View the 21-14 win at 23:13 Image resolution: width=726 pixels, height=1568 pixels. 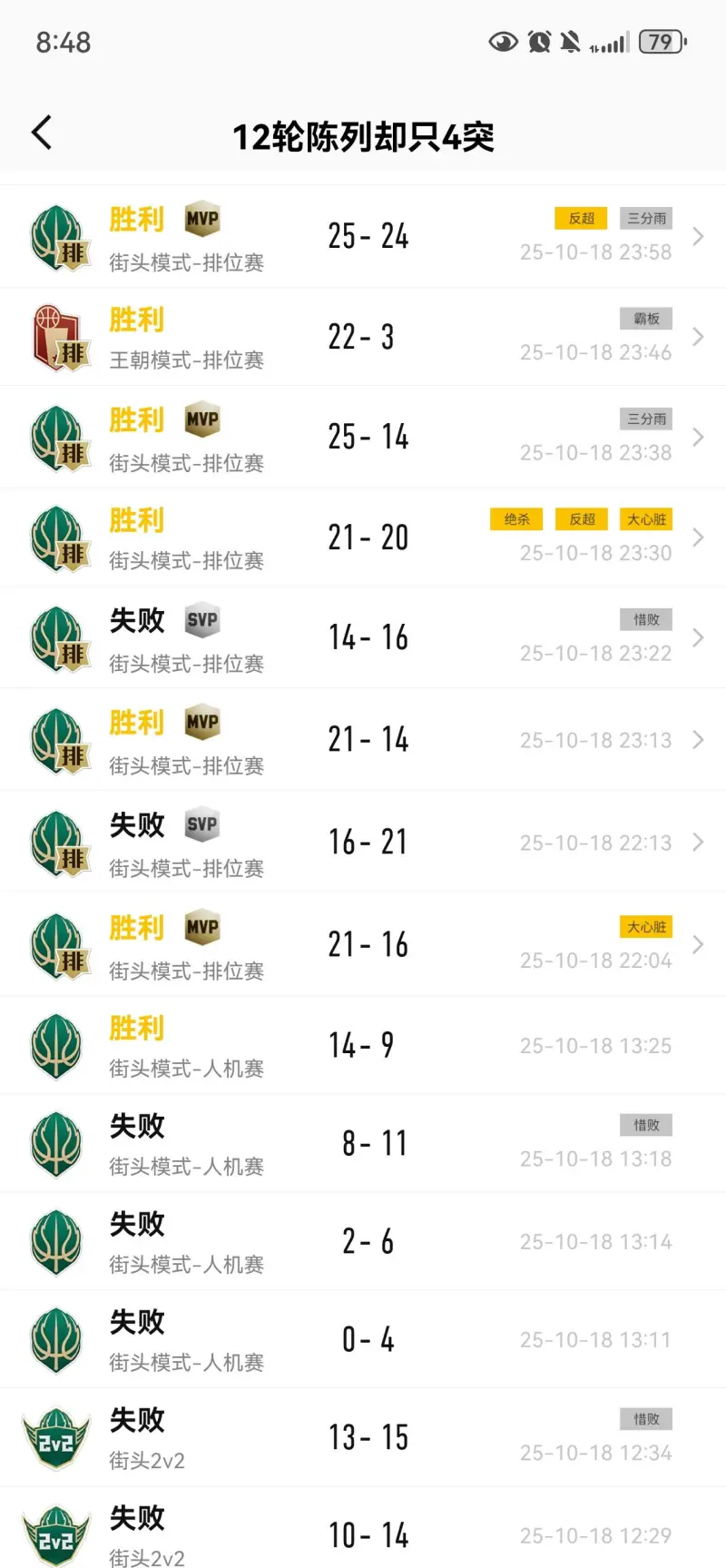(x=363, y=740)
